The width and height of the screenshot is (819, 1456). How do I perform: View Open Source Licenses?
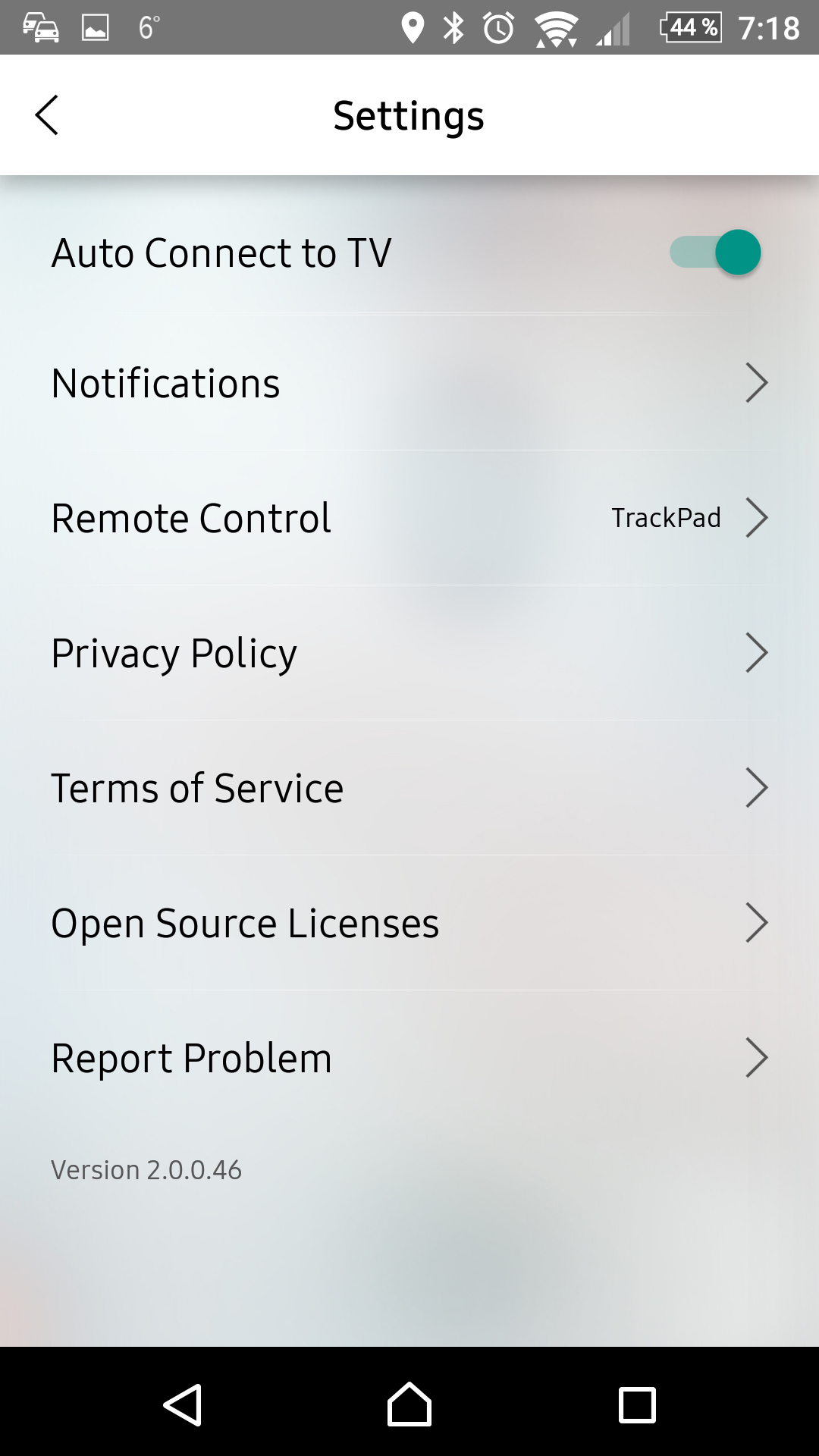(x=409, y=923)
